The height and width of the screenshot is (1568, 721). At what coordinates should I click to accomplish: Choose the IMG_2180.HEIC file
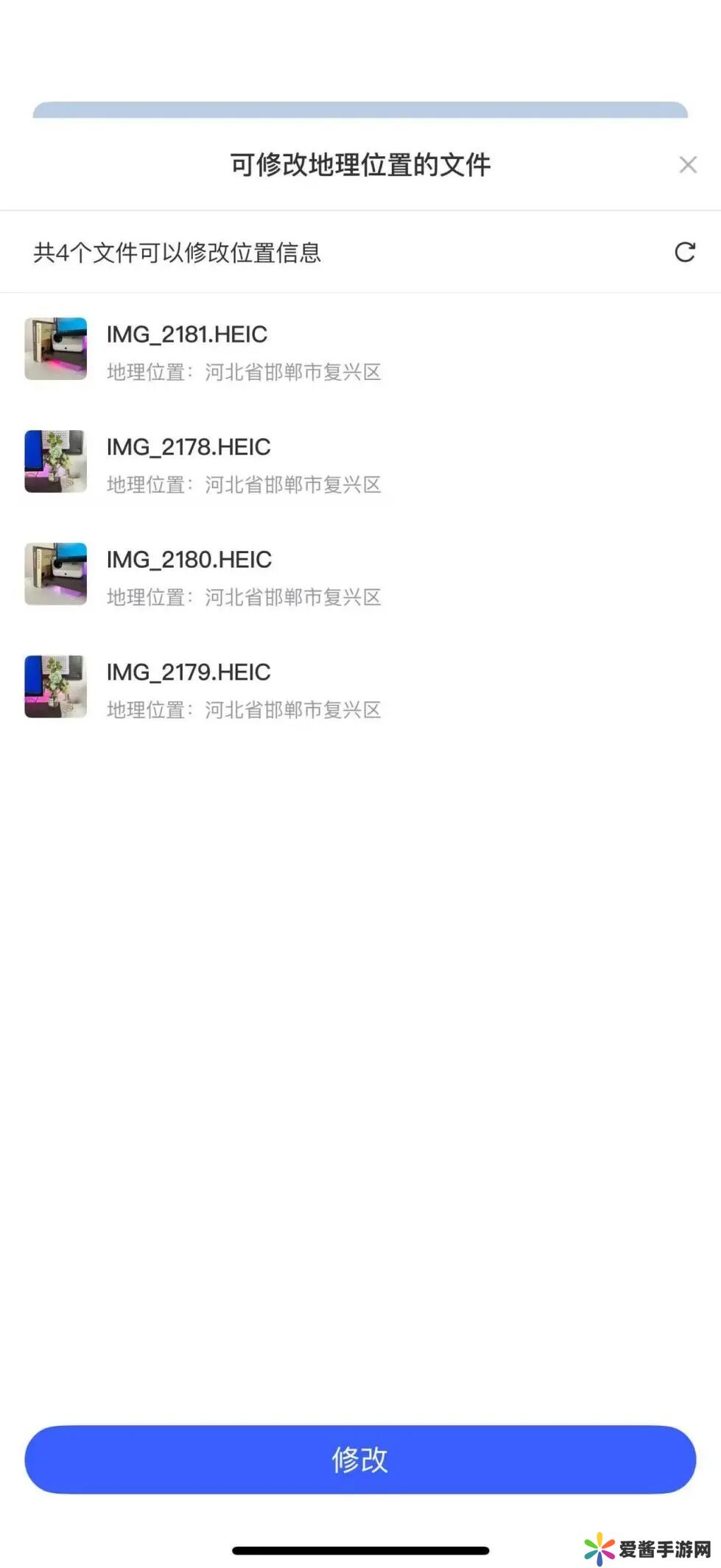[189, 560]
